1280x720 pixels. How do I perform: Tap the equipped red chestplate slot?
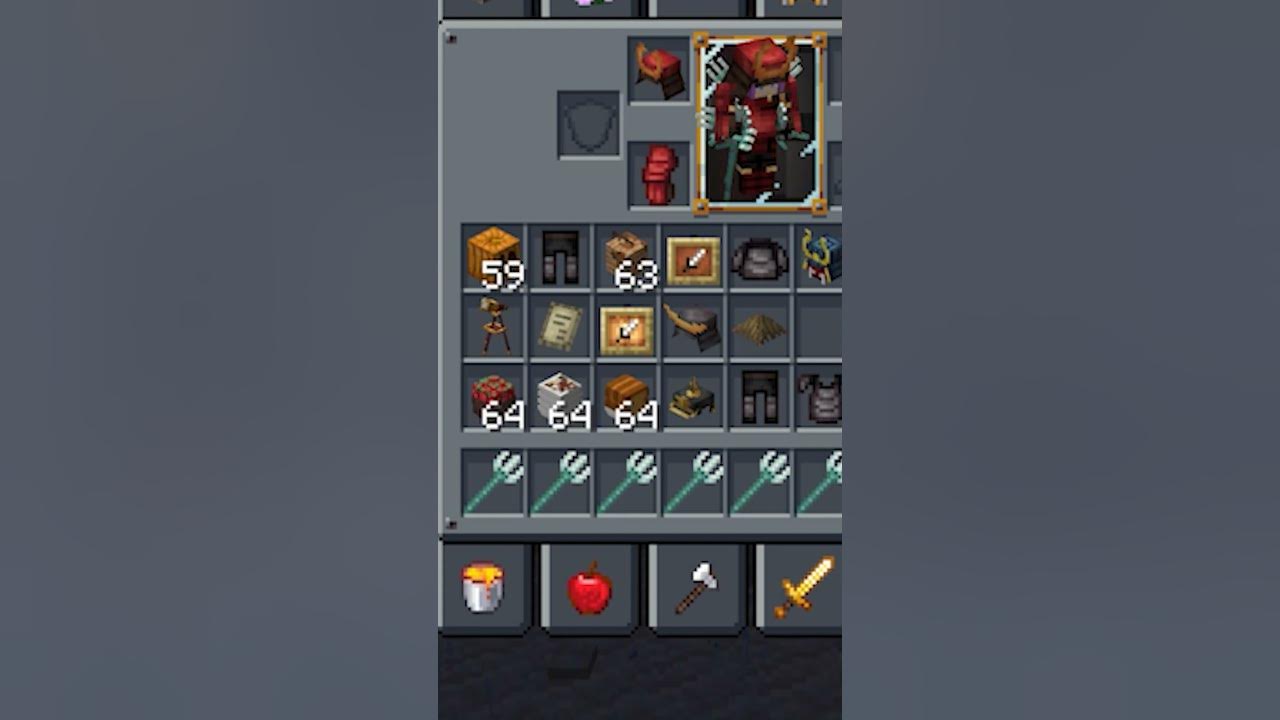tap(659, 175)
